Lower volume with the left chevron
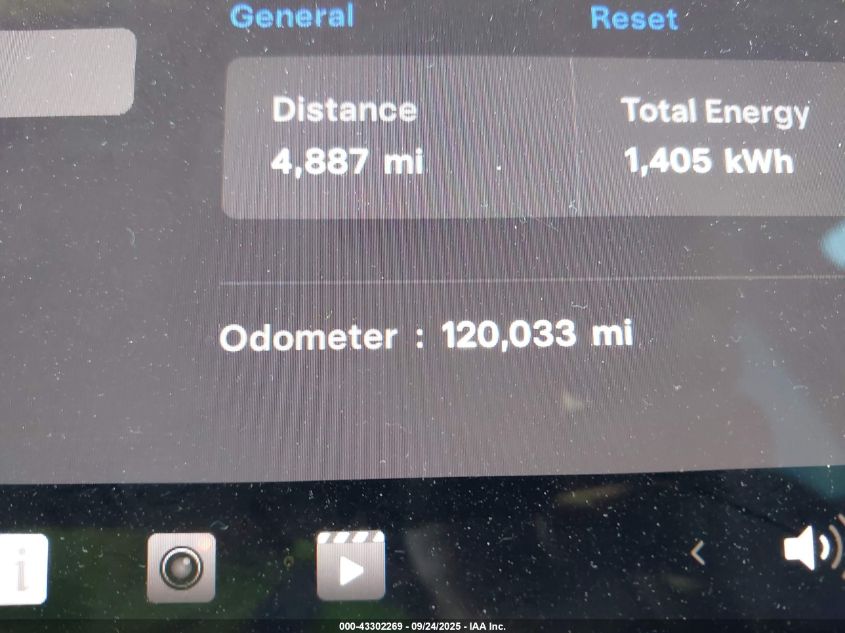The height and width of the screenshot is (633, 845). pos(699,551)
